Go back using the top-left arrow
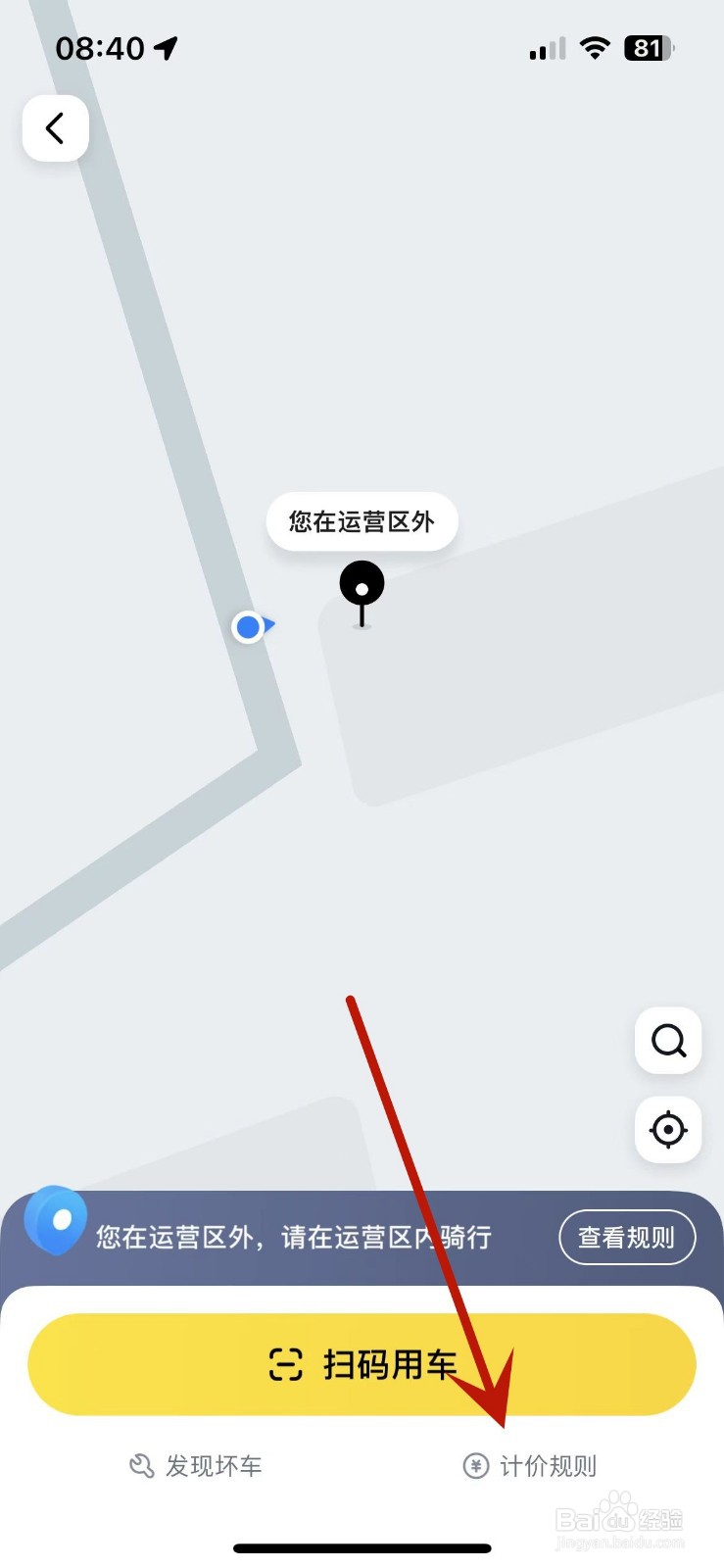724x1568 pixels. click(x=56, y=128)
